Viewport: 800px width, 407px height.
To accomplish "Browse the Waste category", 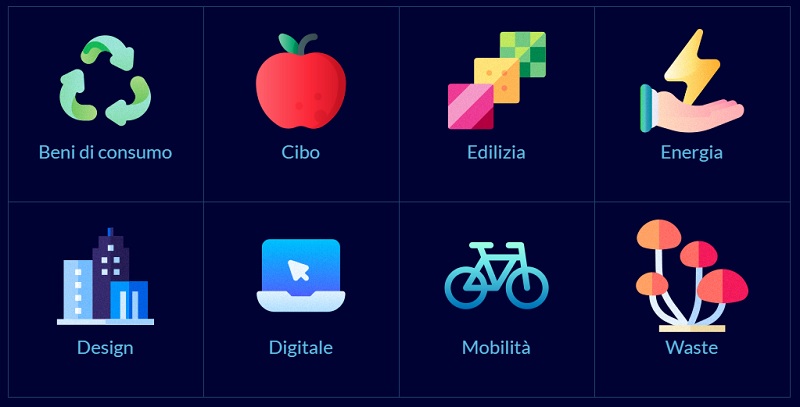I will [692, 295].
